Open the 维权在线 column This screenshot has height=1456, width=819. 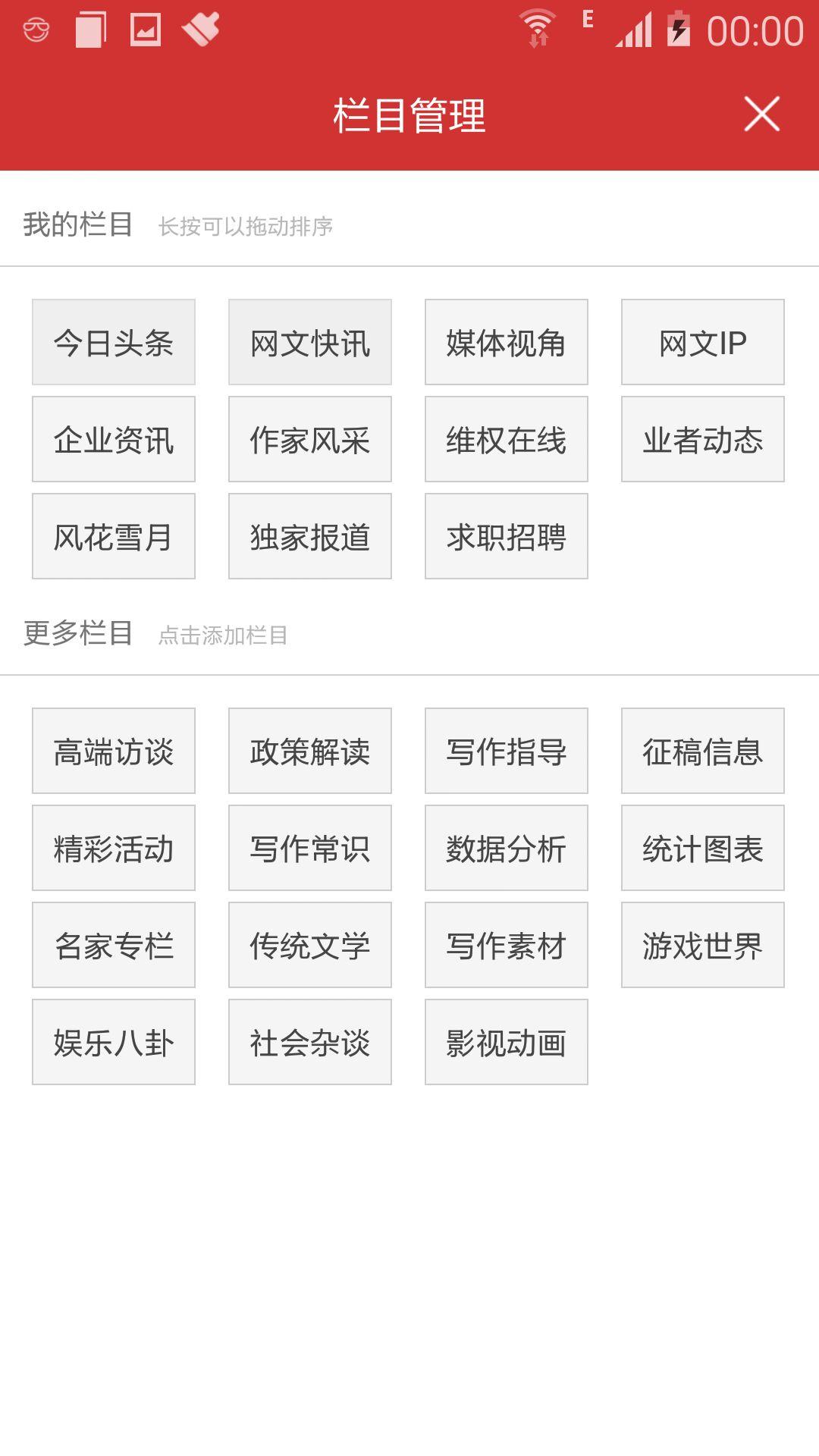point(507,439)
